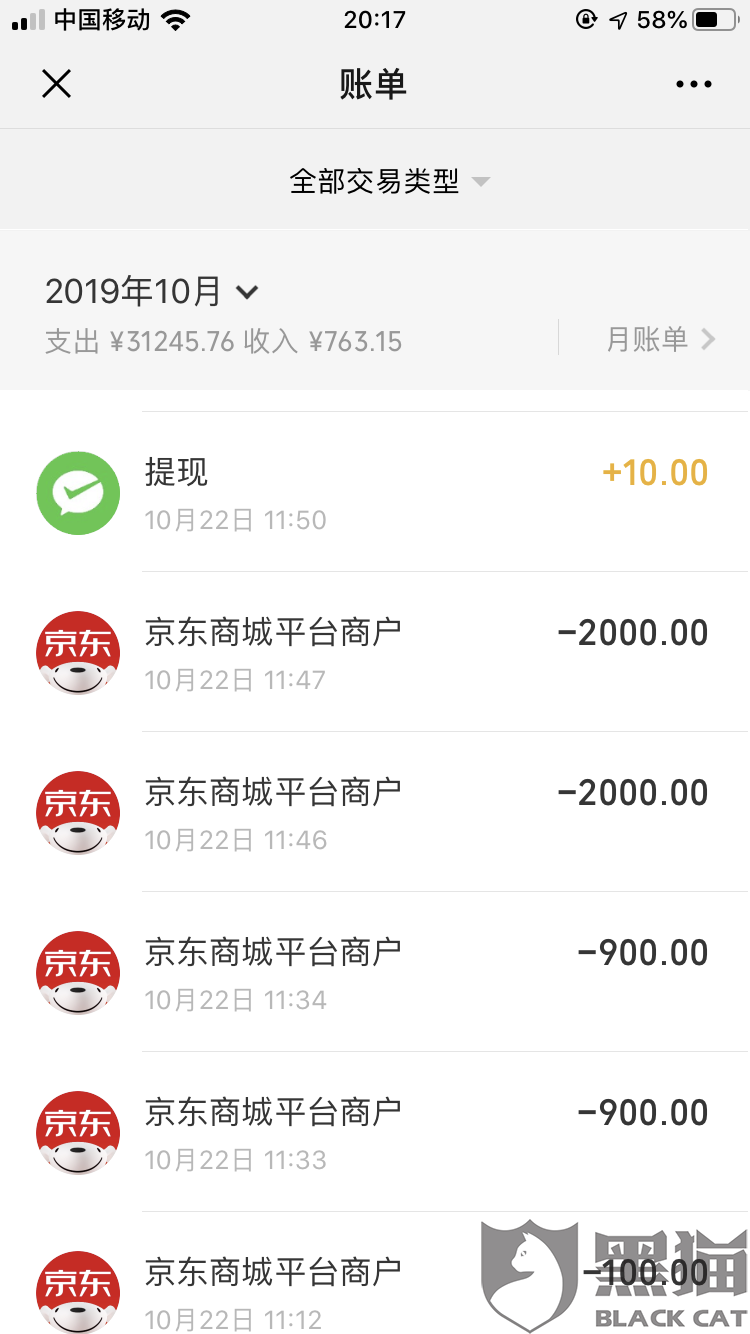
Task: View the 月账单 monthly statement
Action: (x=660, y=339)
